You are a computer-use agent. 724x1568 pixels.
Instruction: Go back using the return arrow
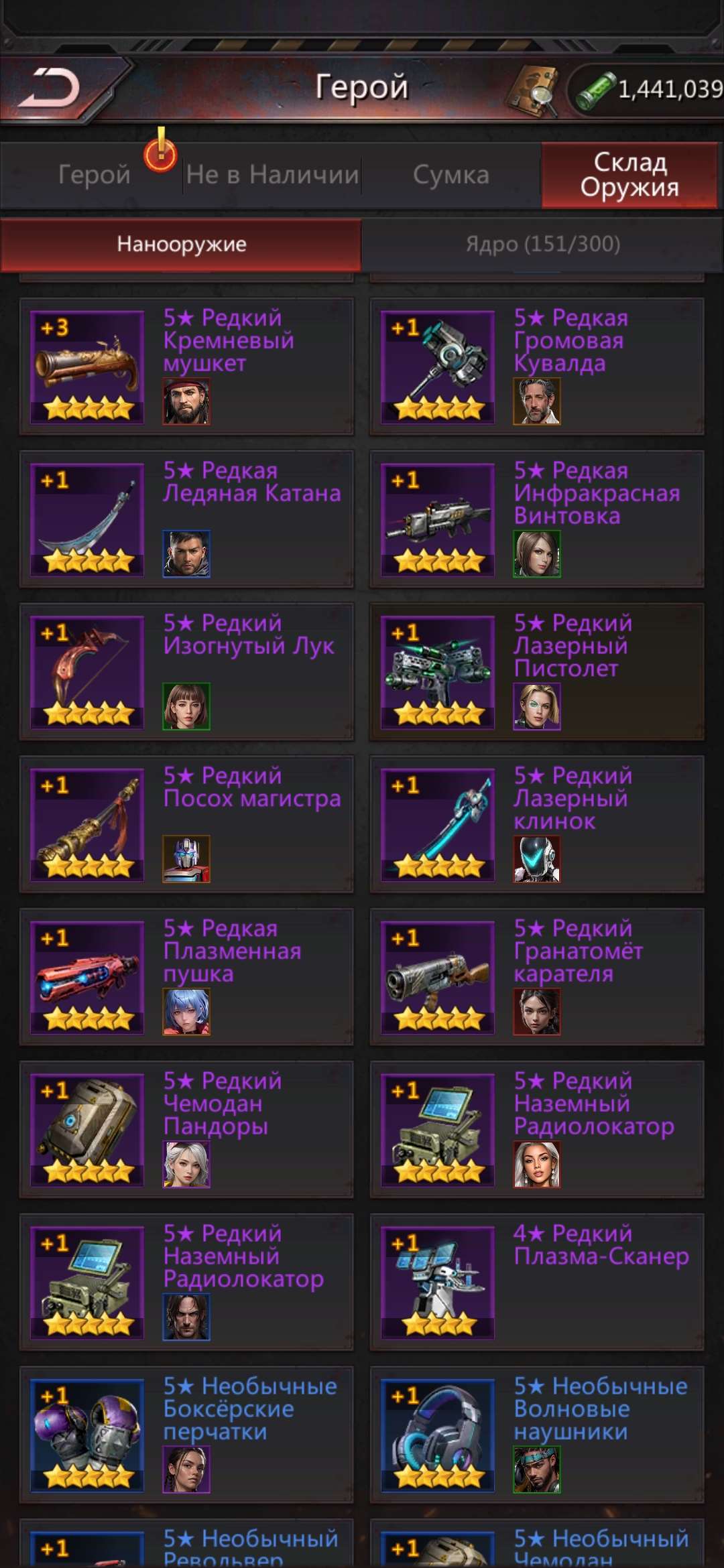click(50, 88)
